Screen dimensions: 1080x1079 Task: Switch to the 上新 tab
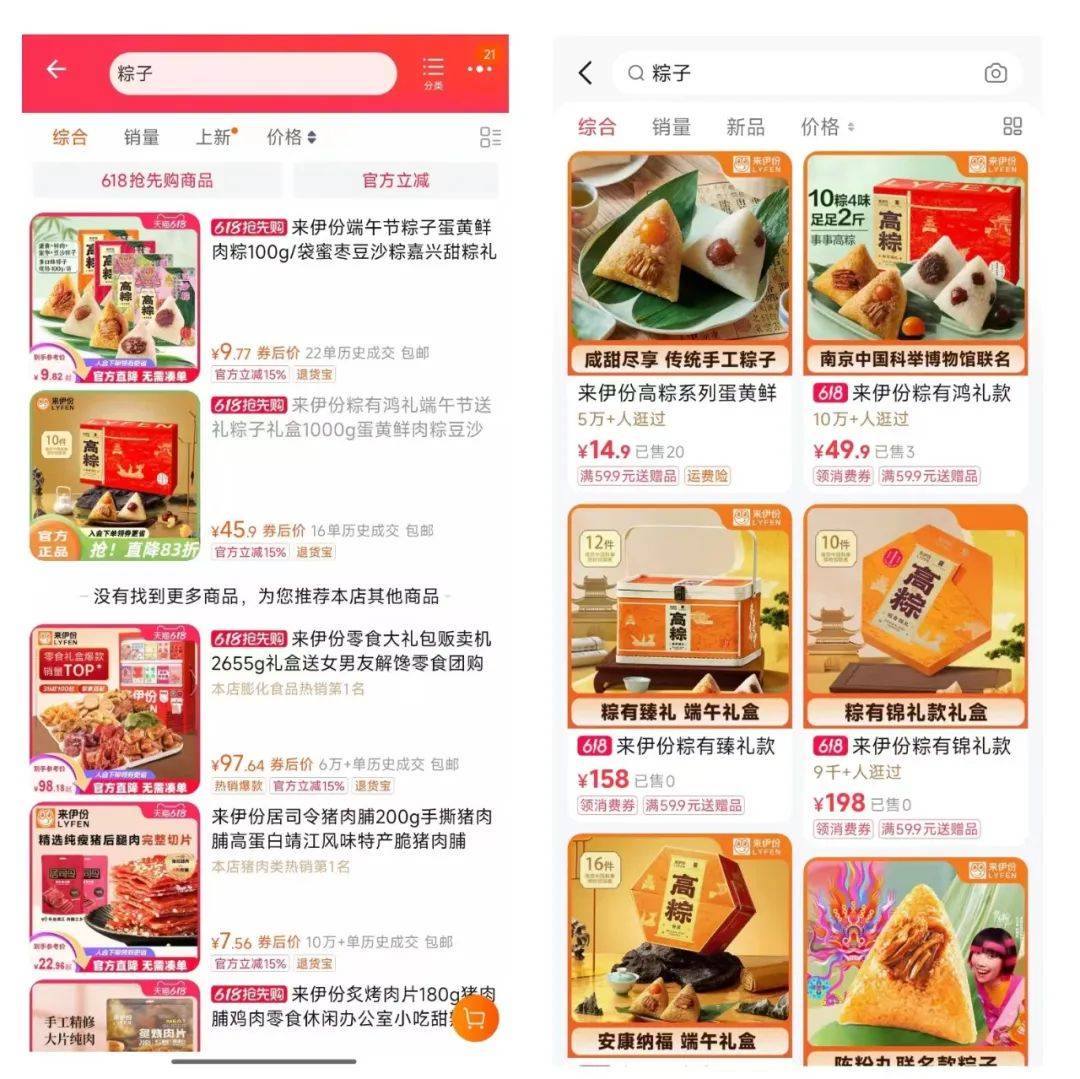214,137
